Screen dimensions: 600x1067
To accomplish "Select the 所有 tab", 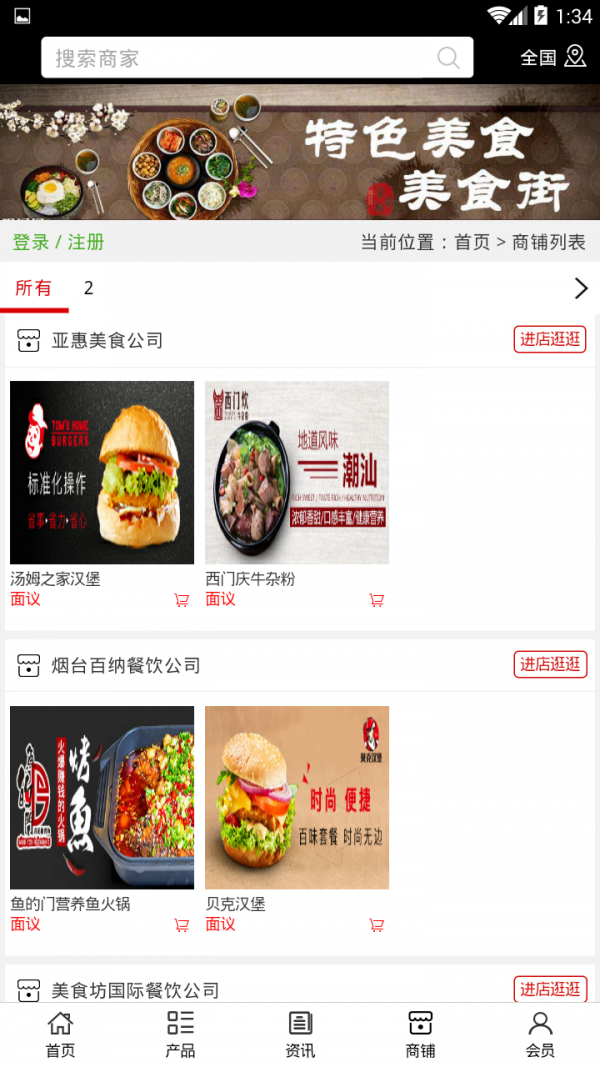I will [34, 289].
